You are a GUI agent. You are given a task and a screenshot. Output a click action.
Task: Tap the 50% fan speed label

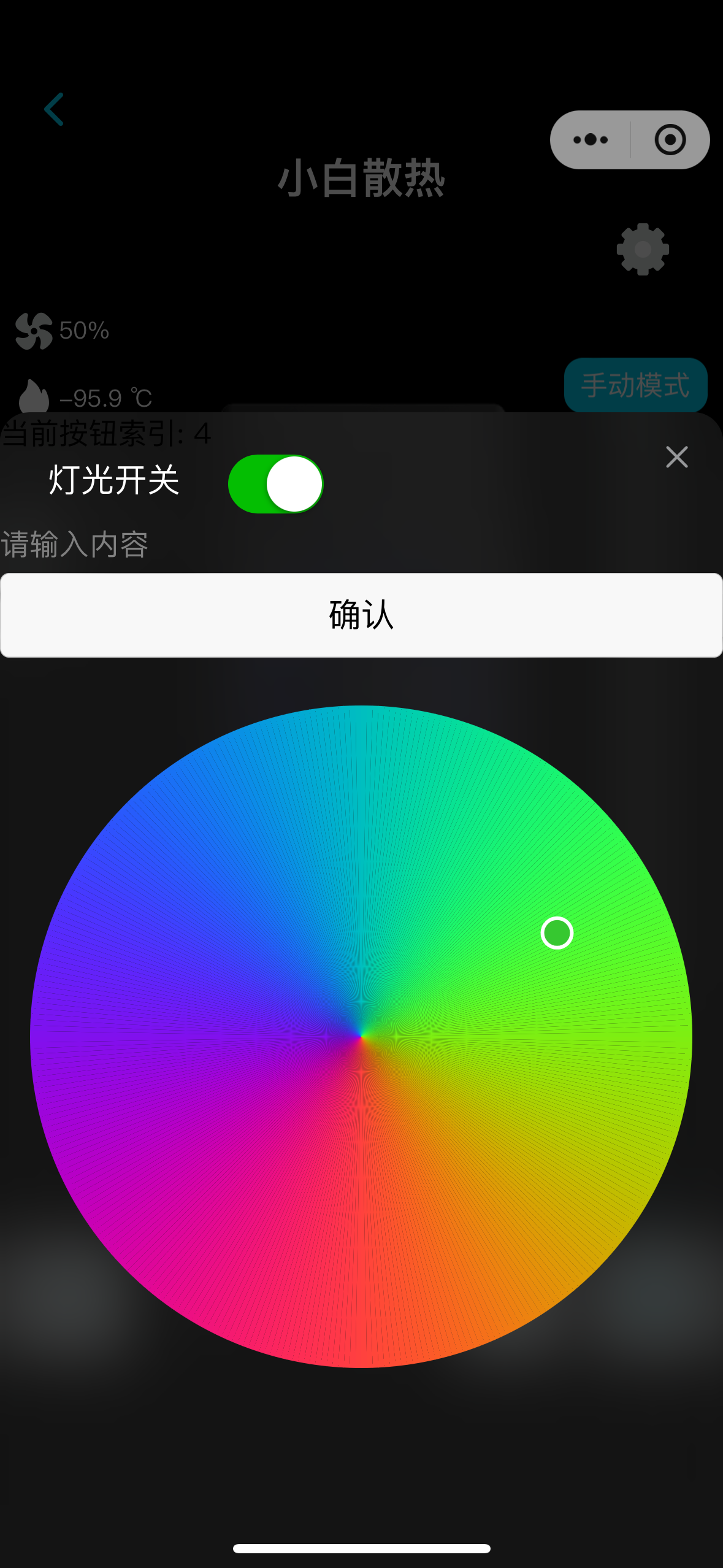(83, 330)
